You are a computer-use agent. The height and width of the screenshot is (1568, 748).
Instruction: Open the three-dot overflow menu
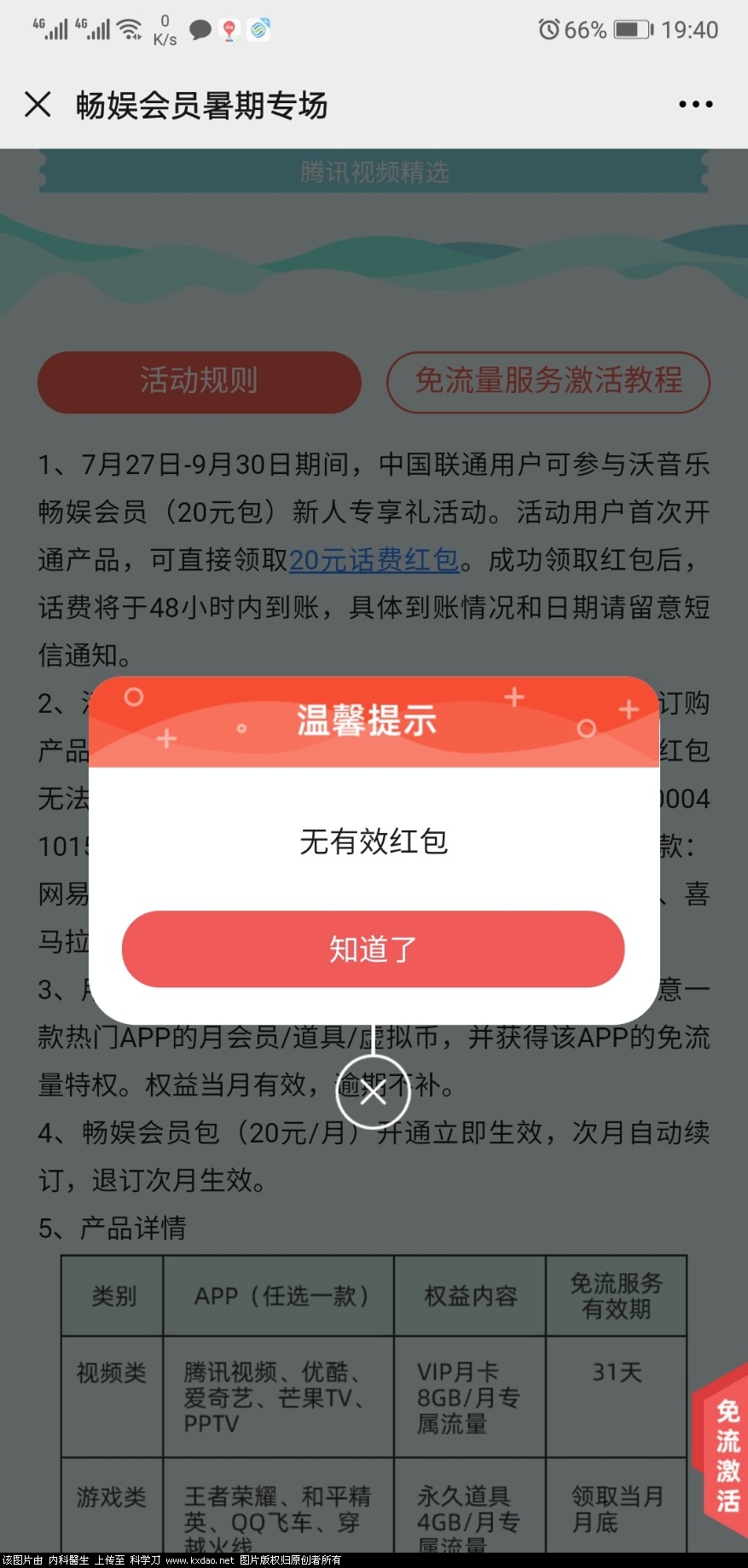[695, 105]
